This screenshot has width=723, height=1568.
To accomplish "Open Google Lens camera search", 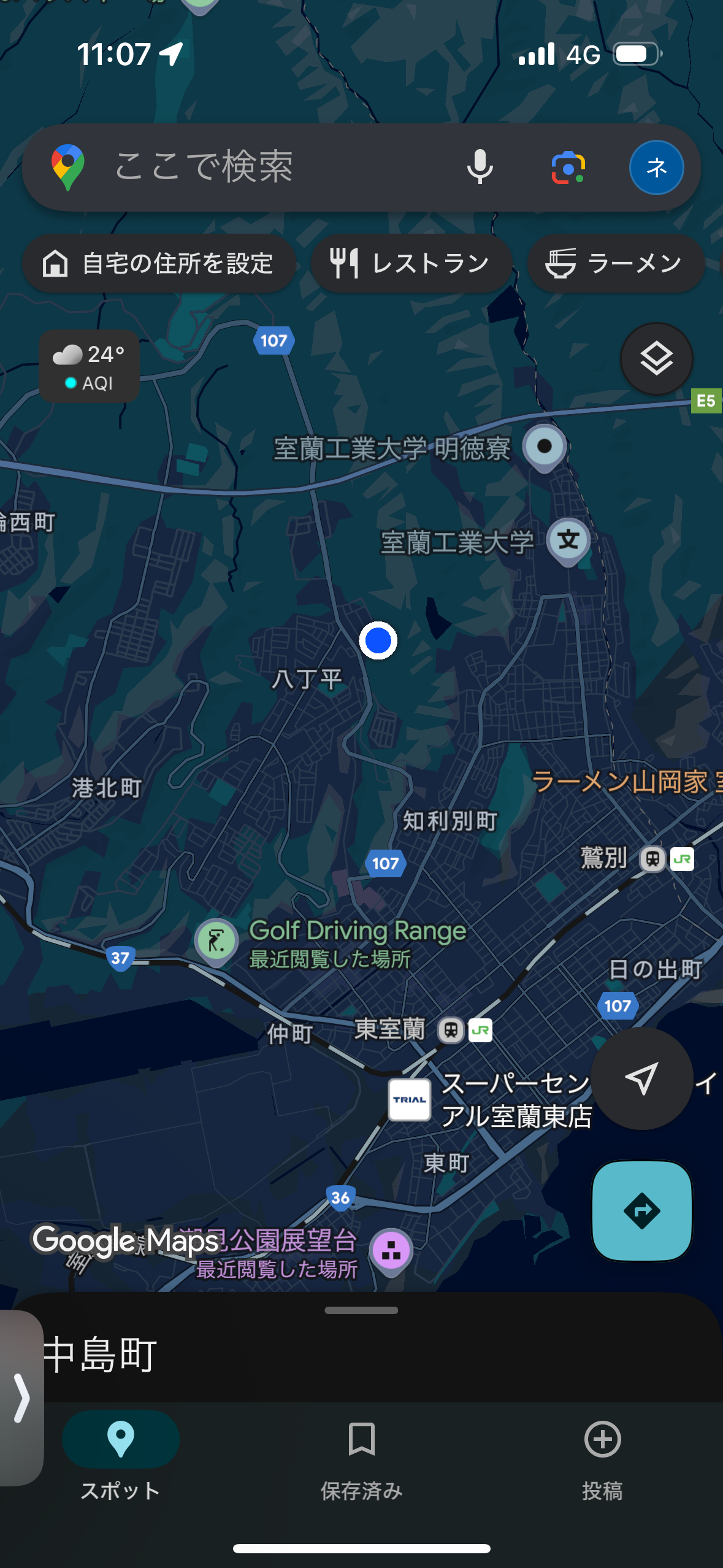I will pyautogui.click(x=568, y=167).
